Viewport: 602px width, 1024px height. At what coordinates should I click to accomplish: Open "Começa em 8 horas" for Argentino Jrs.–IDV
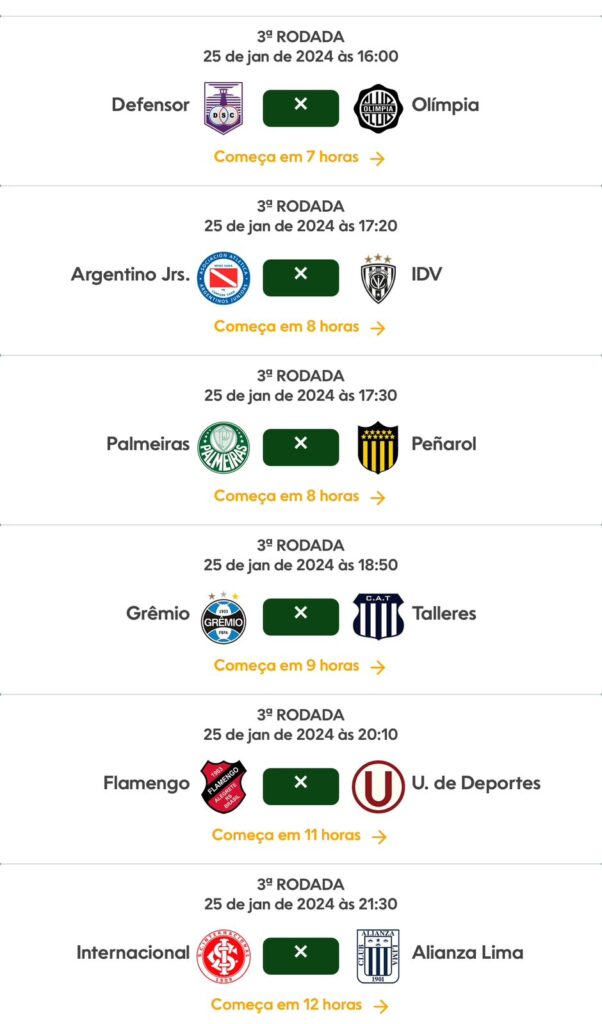pyautogui.click(x=300, y=327)
